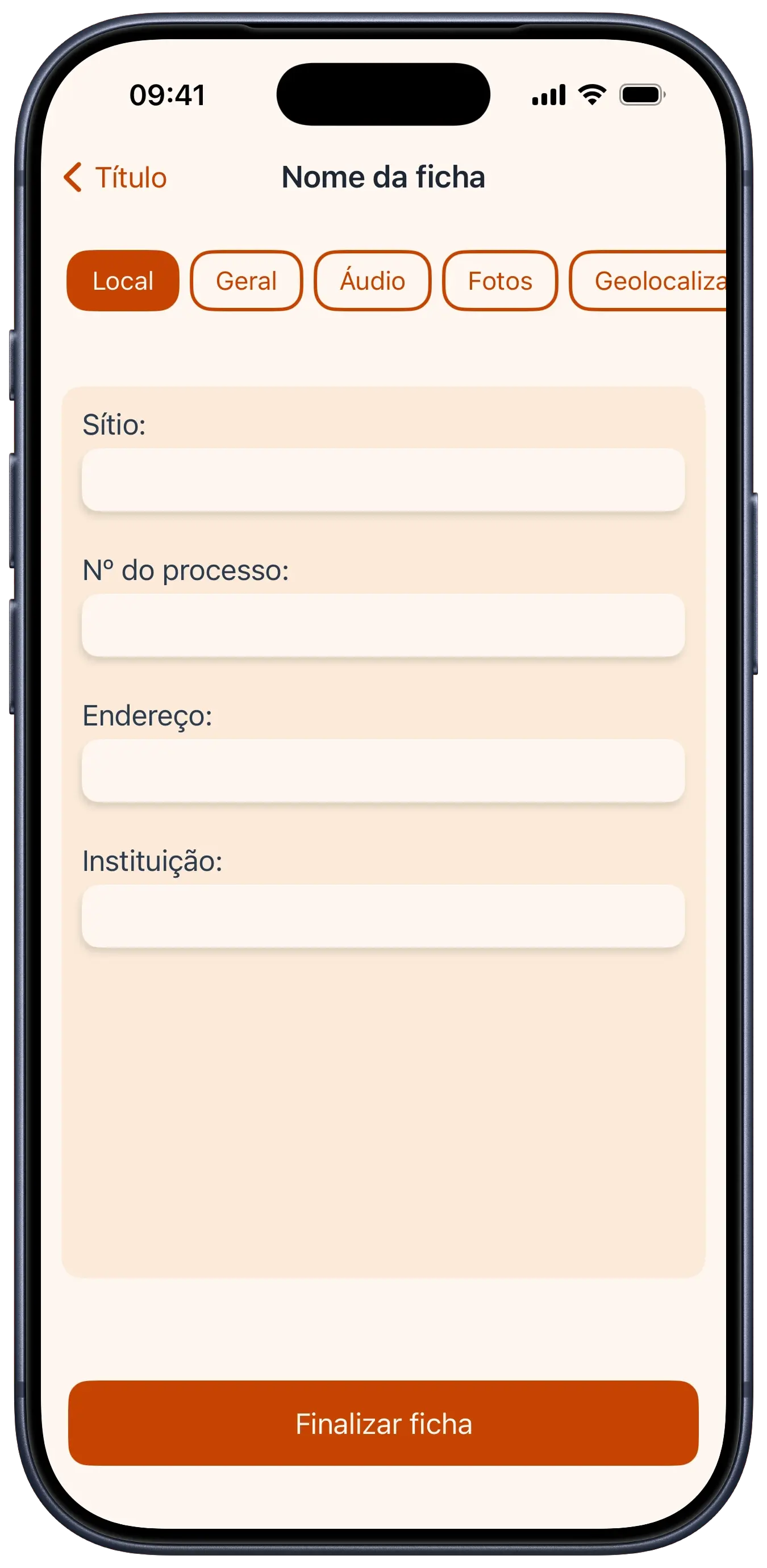Screen dimensions: 767x1568
Task: Switch to the Geral tab
Action: (246, 281)
